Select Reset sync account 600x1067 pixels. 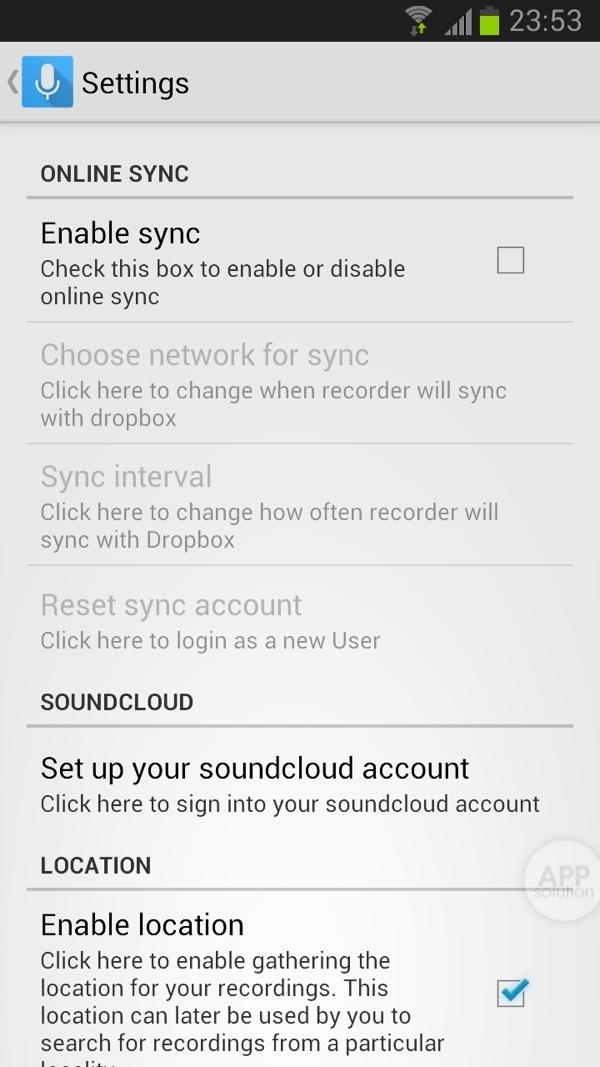(210, 621)
